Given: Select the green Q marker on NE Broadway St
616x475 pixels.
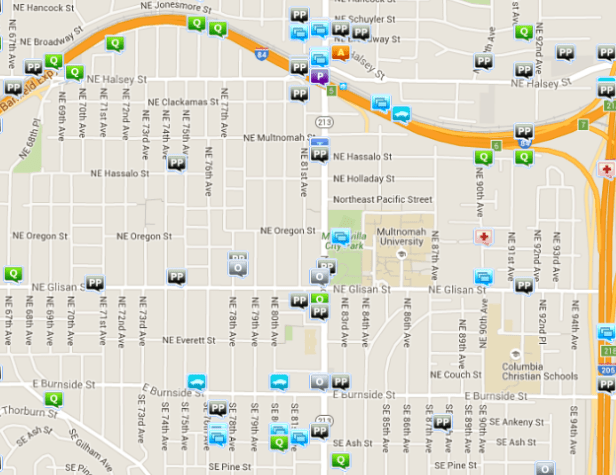Looking at the screenshot, I should click(115, 43).
